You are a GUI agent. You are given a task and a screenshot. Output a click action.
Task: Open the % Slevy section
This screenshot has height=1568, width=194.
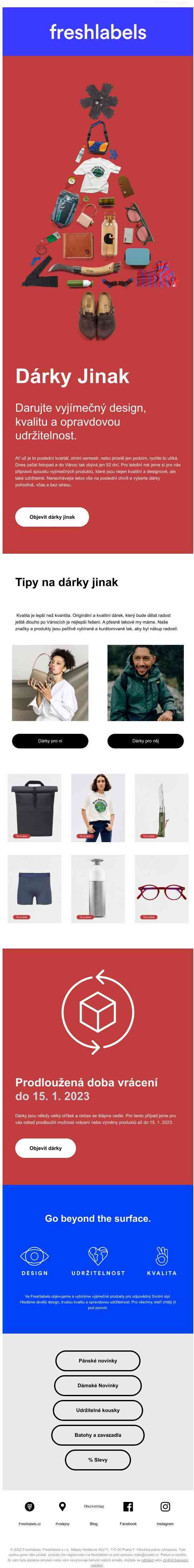click(98, 1460)
